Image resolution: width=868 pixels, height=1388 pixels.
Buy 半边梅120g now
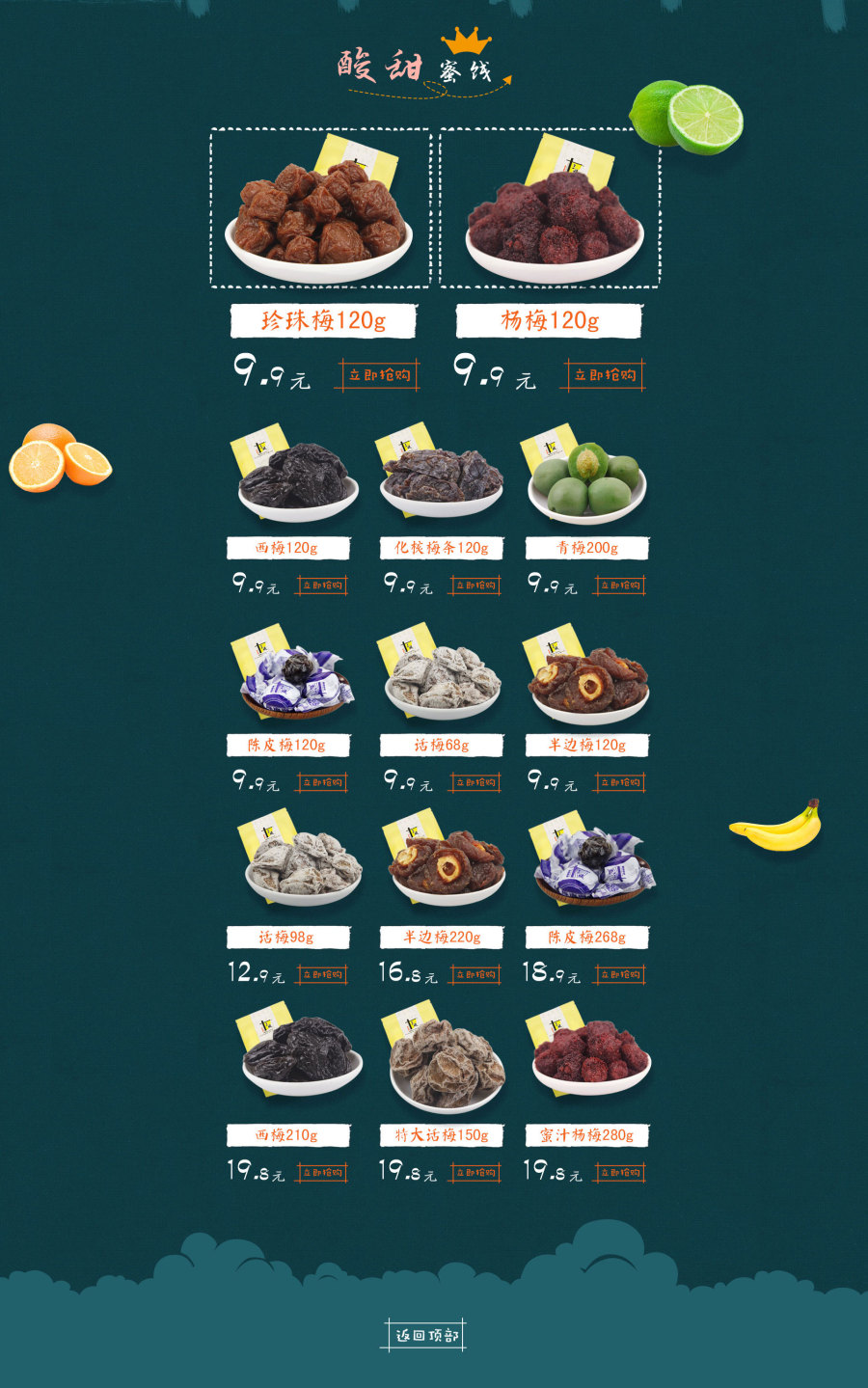[x=620, y=782]
